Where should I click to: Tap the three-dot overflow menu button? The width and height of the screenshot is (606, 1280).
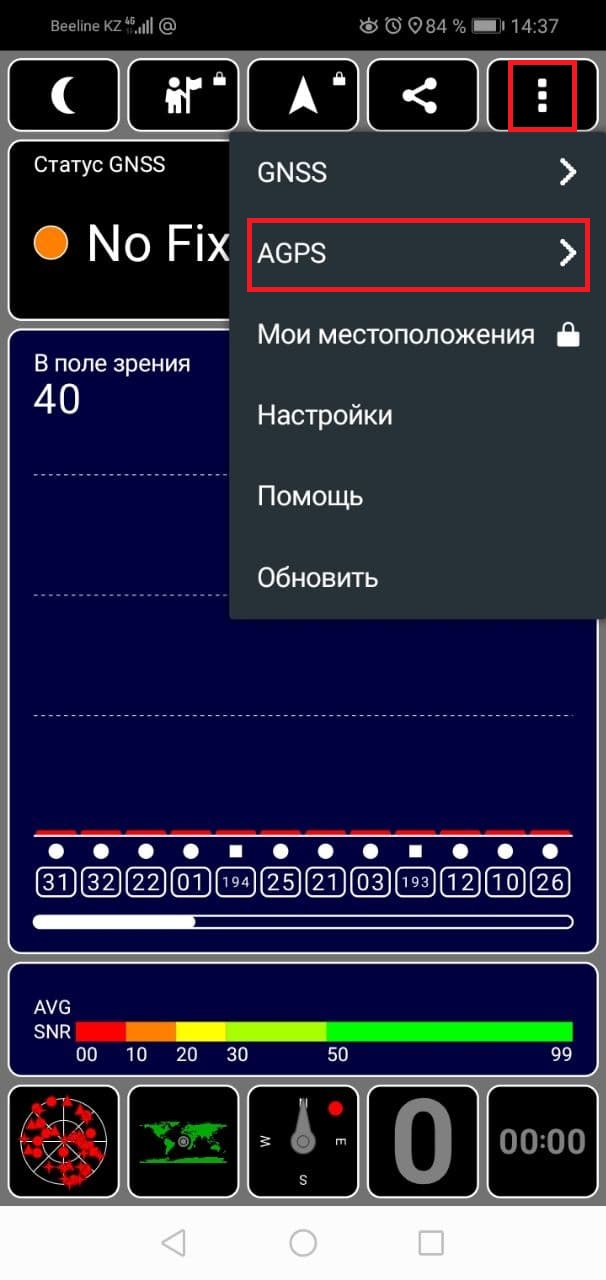[542, 96]
